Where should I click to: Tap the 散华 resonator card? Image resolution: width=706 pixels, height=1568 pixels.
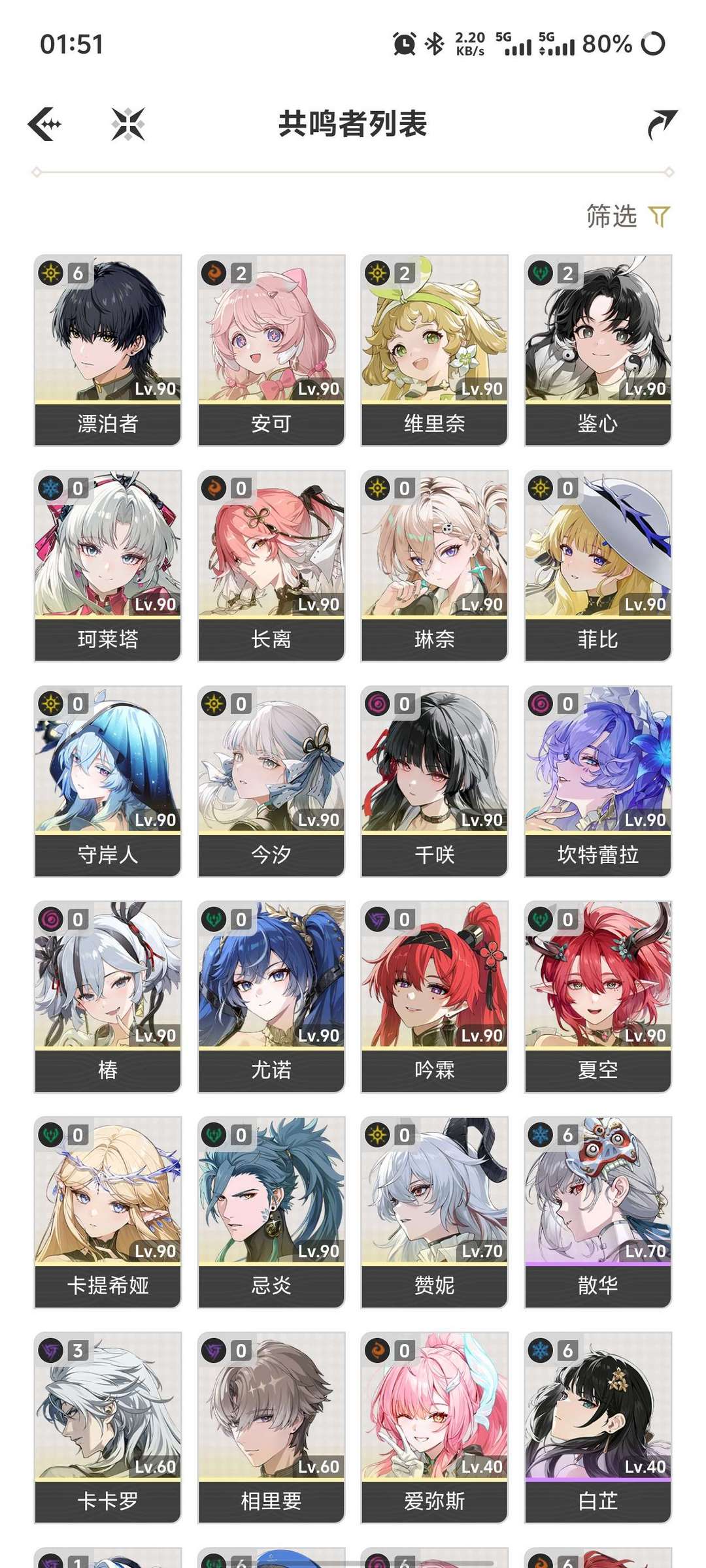tap(598, 1212)
